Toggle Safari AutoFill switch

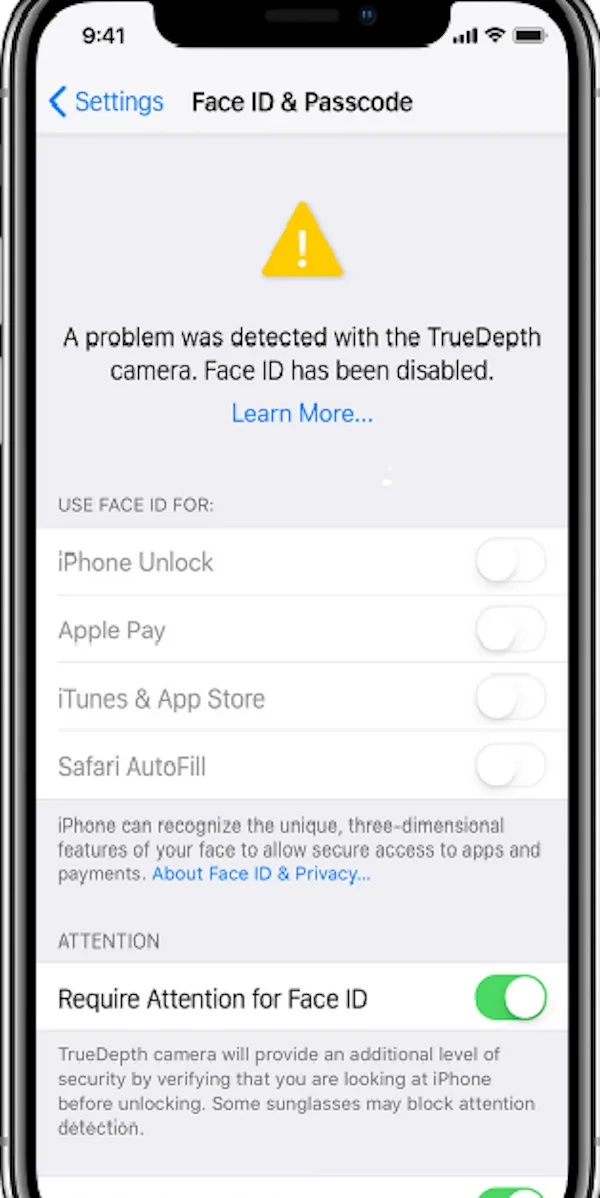[x=511, y=766]
